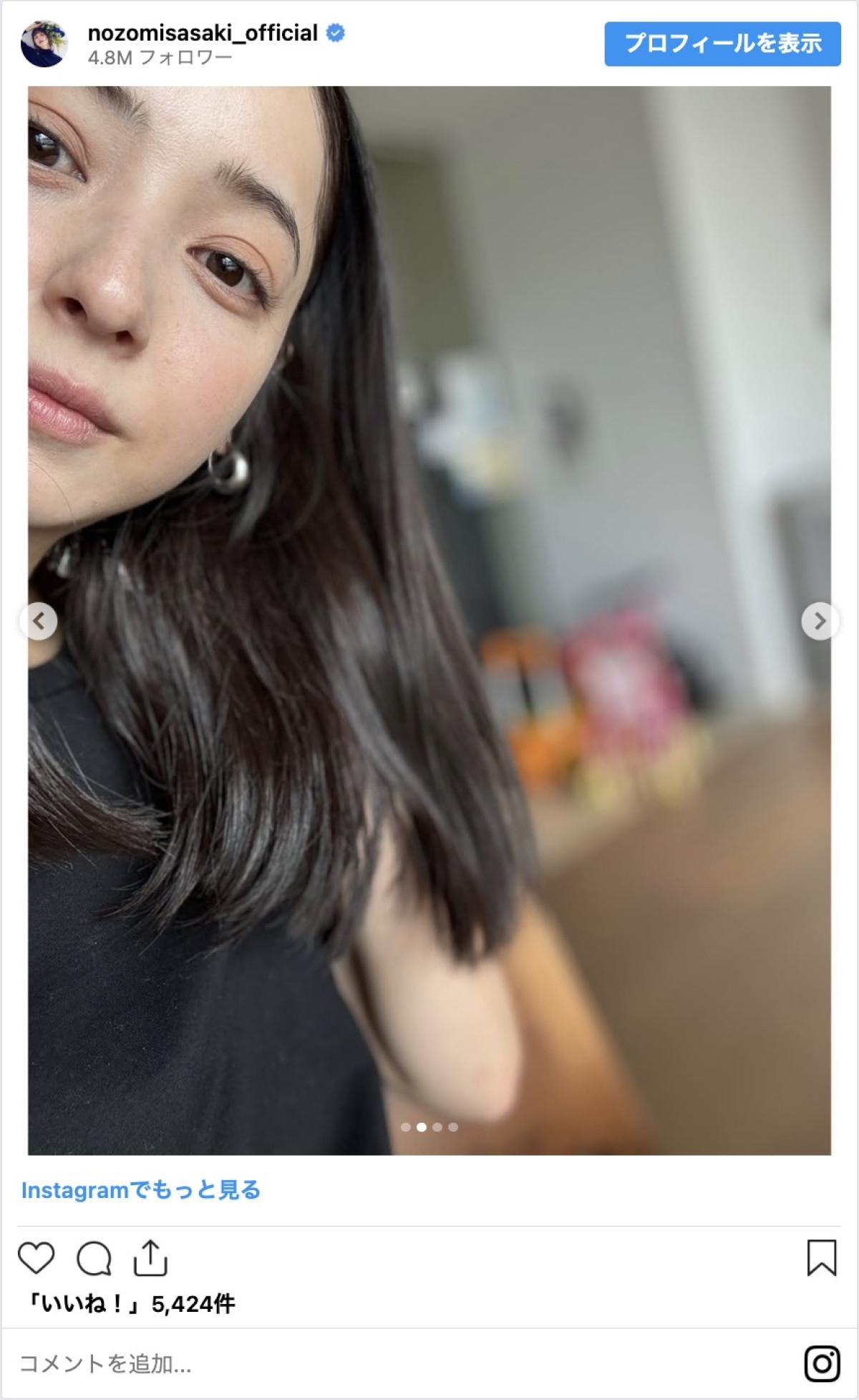Open the comment bubble icon
The height and width of the screenshot is (1400, 859).
point(94,1258)
